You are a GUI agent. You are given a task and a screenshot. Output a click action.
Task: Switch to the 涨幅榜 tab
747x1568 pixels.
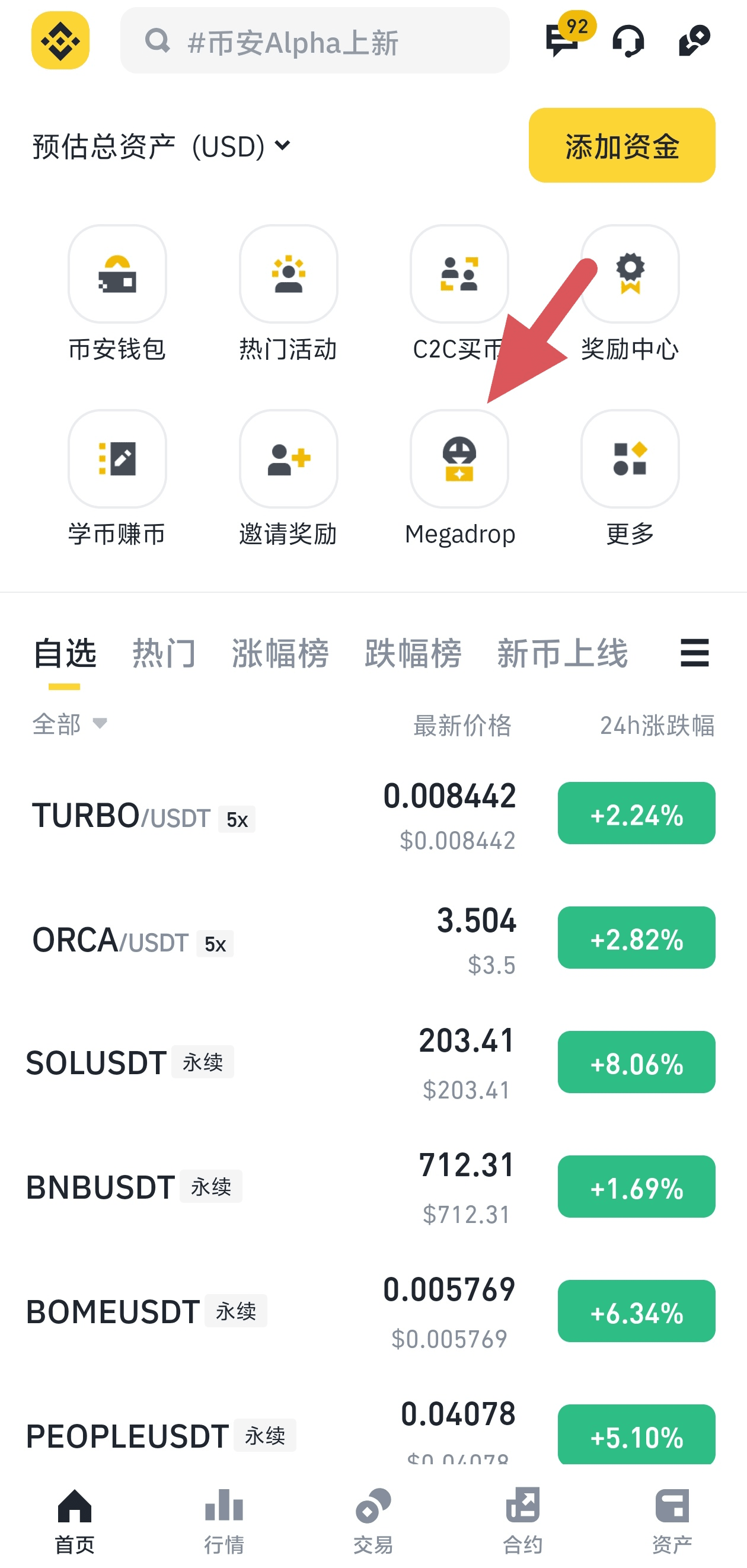pos(280,654)
